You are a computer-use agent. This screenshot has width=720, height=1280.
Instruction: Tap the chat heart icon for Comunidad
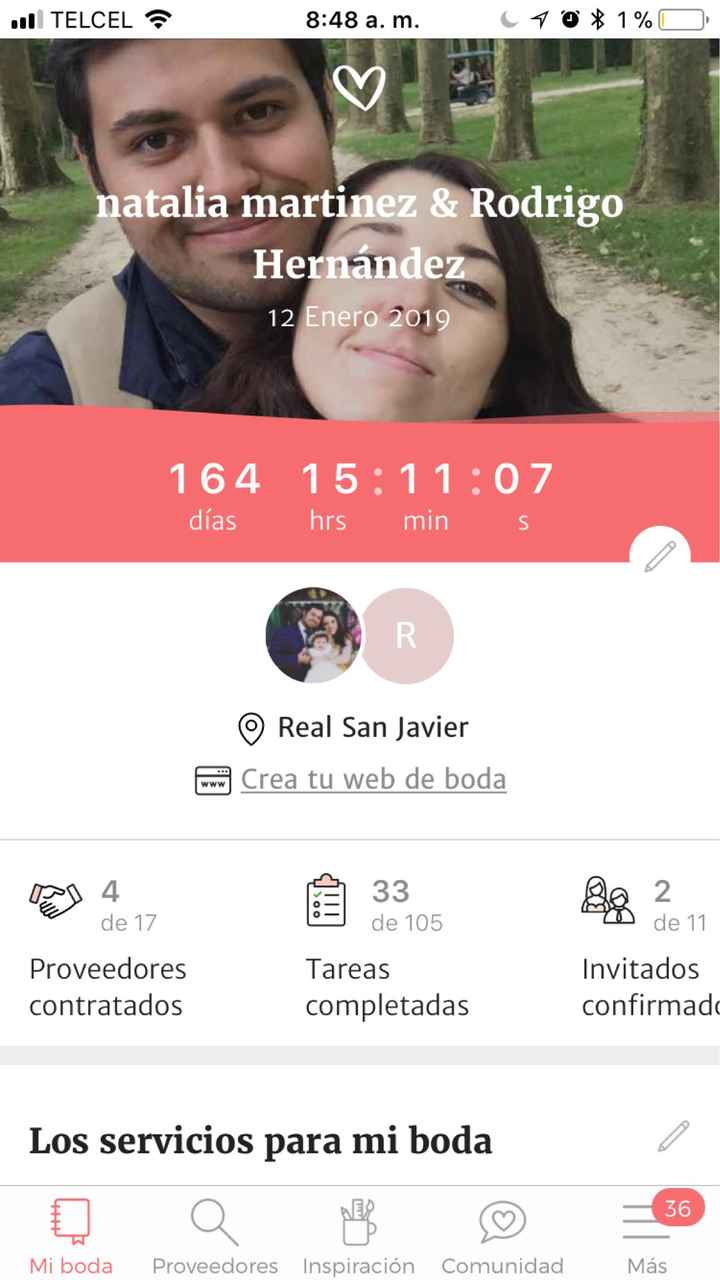[502, 1219]
